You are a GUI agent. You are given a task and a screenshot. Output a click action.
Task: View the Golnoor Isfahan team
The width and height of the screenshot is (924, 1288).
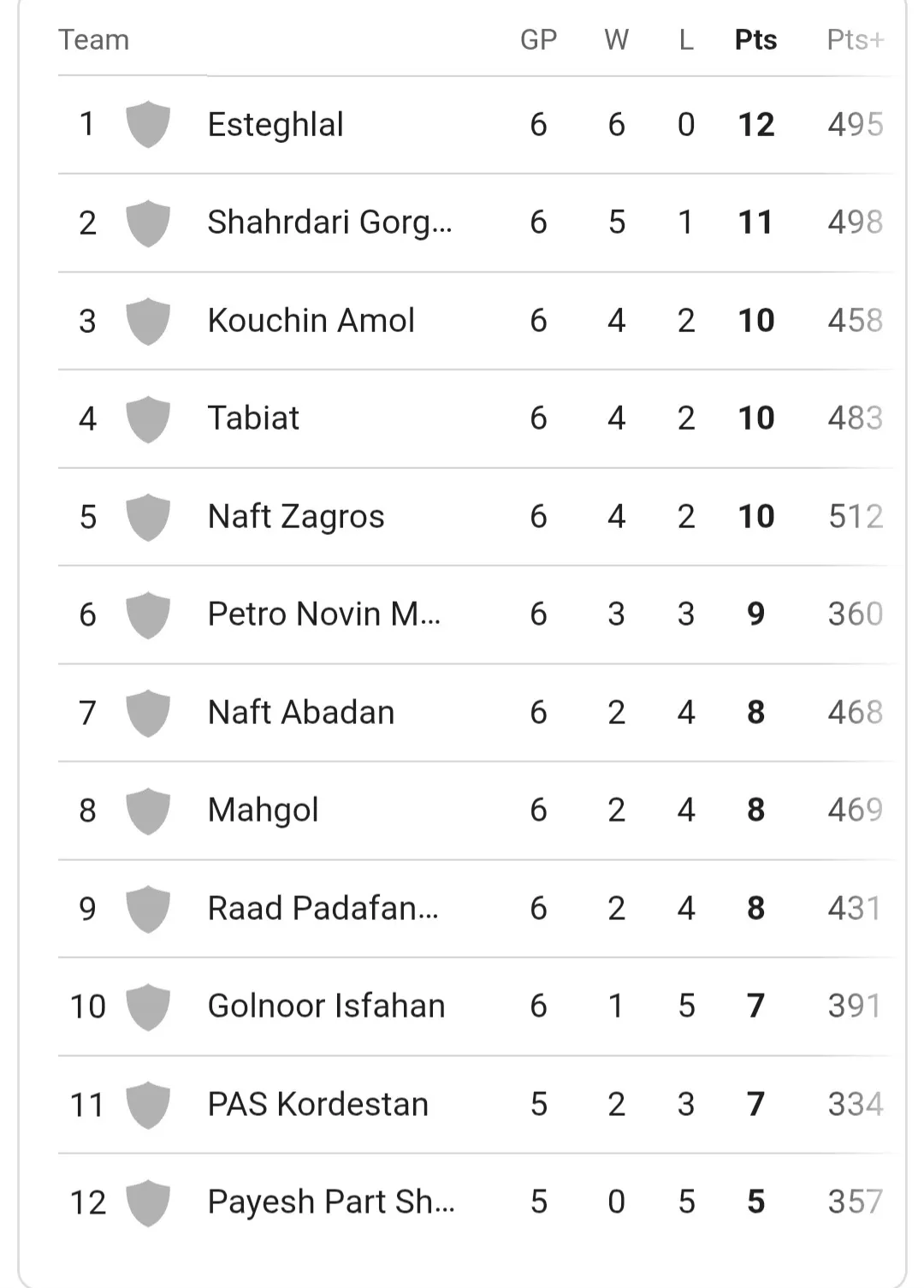(x=326, y=1006)
